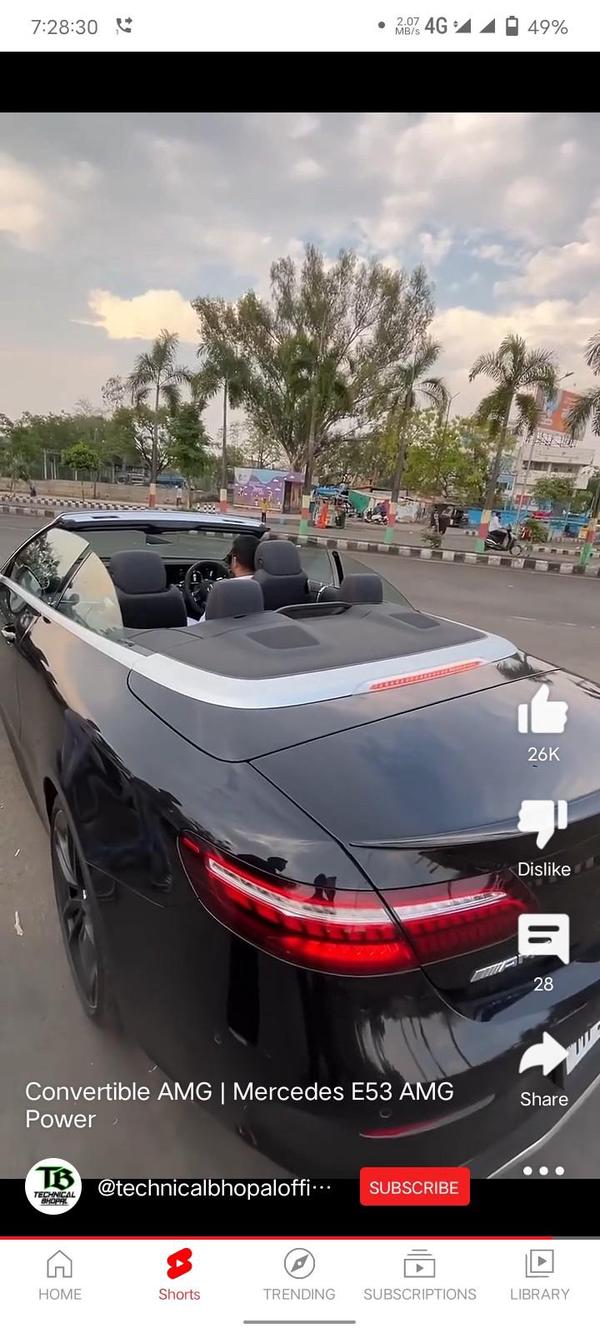
Task: Like this Mercedes E53 AMG short
Action: point(543,712)
